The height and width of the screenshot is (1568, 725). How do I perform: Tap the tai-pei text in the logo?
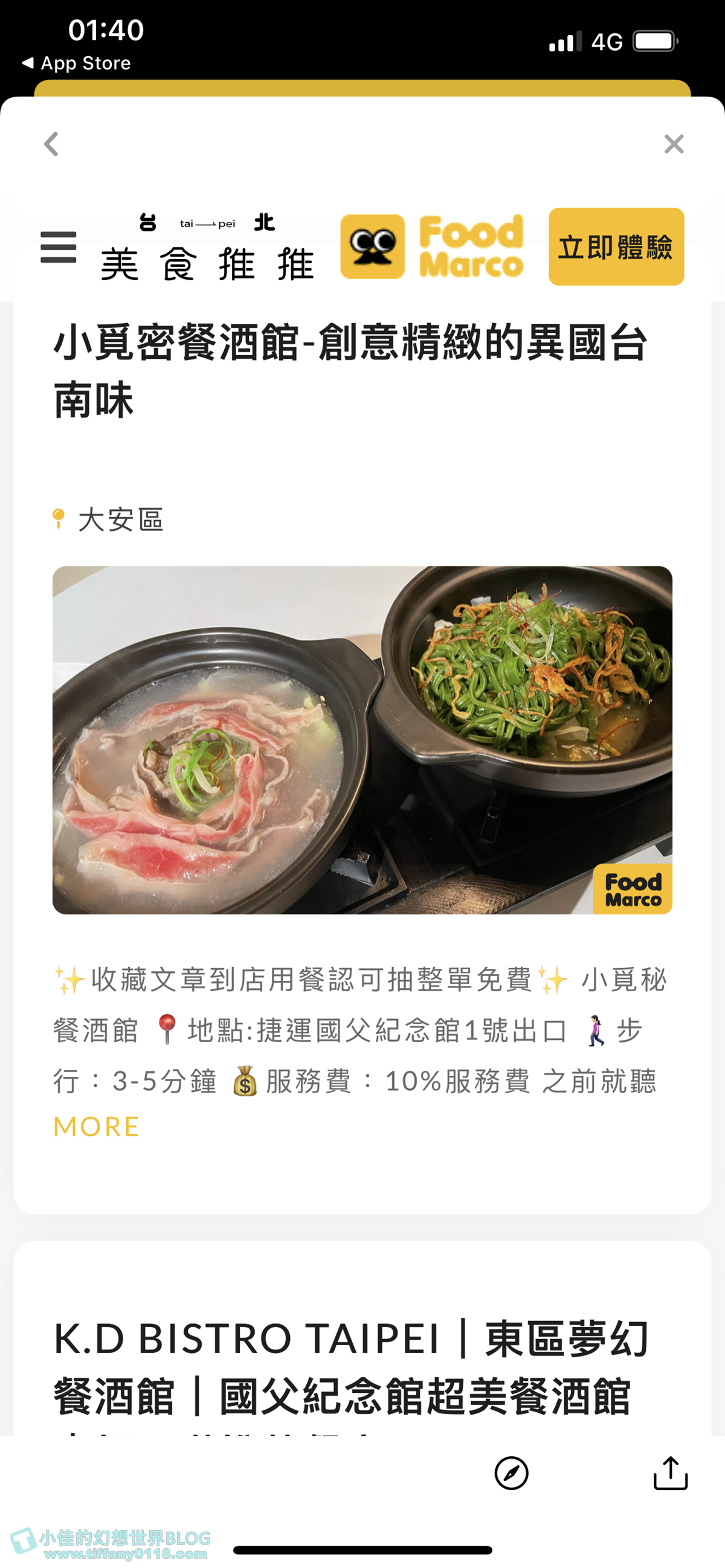point(207,223)
